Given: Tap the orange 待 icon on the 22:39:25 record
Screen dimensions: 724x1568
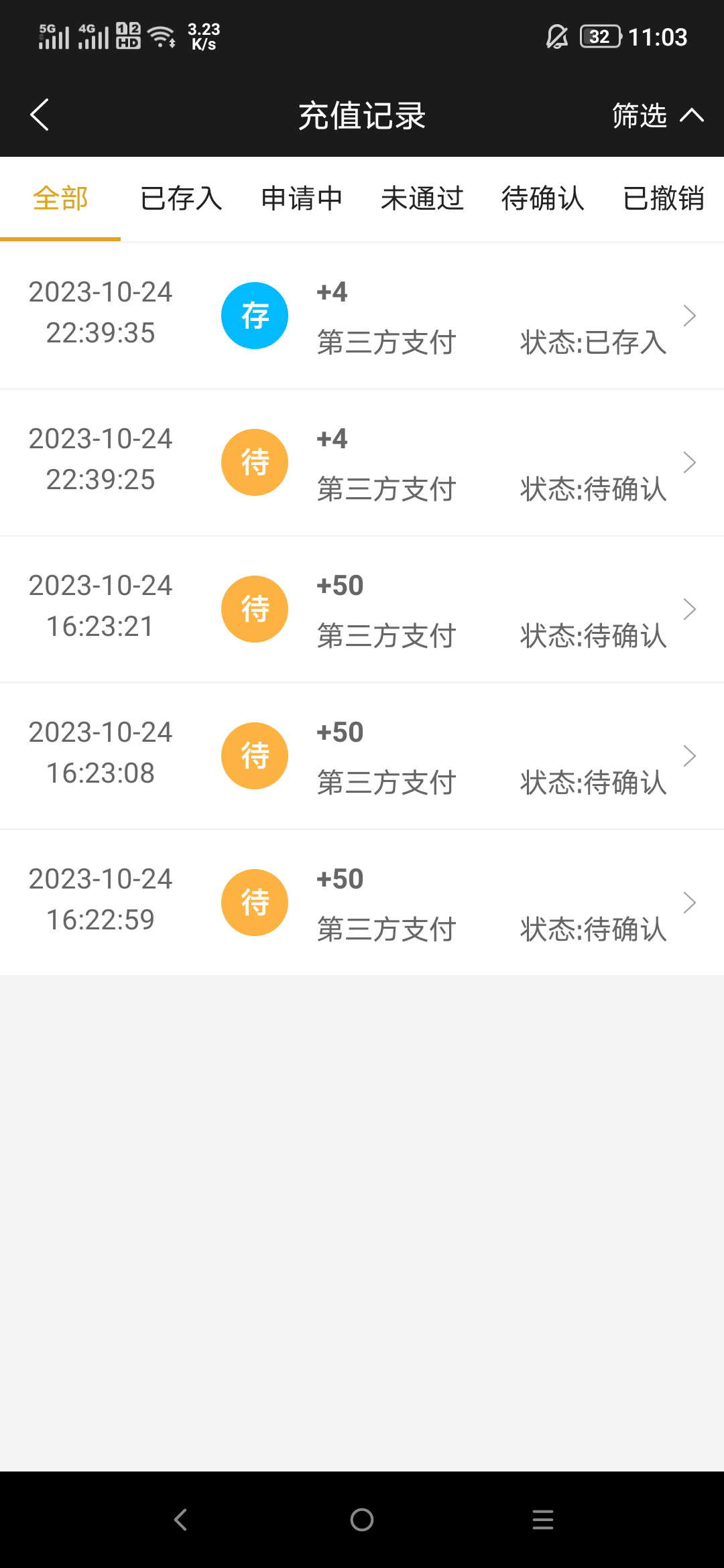Looking at the screenshot, I should tap(255, 462).
